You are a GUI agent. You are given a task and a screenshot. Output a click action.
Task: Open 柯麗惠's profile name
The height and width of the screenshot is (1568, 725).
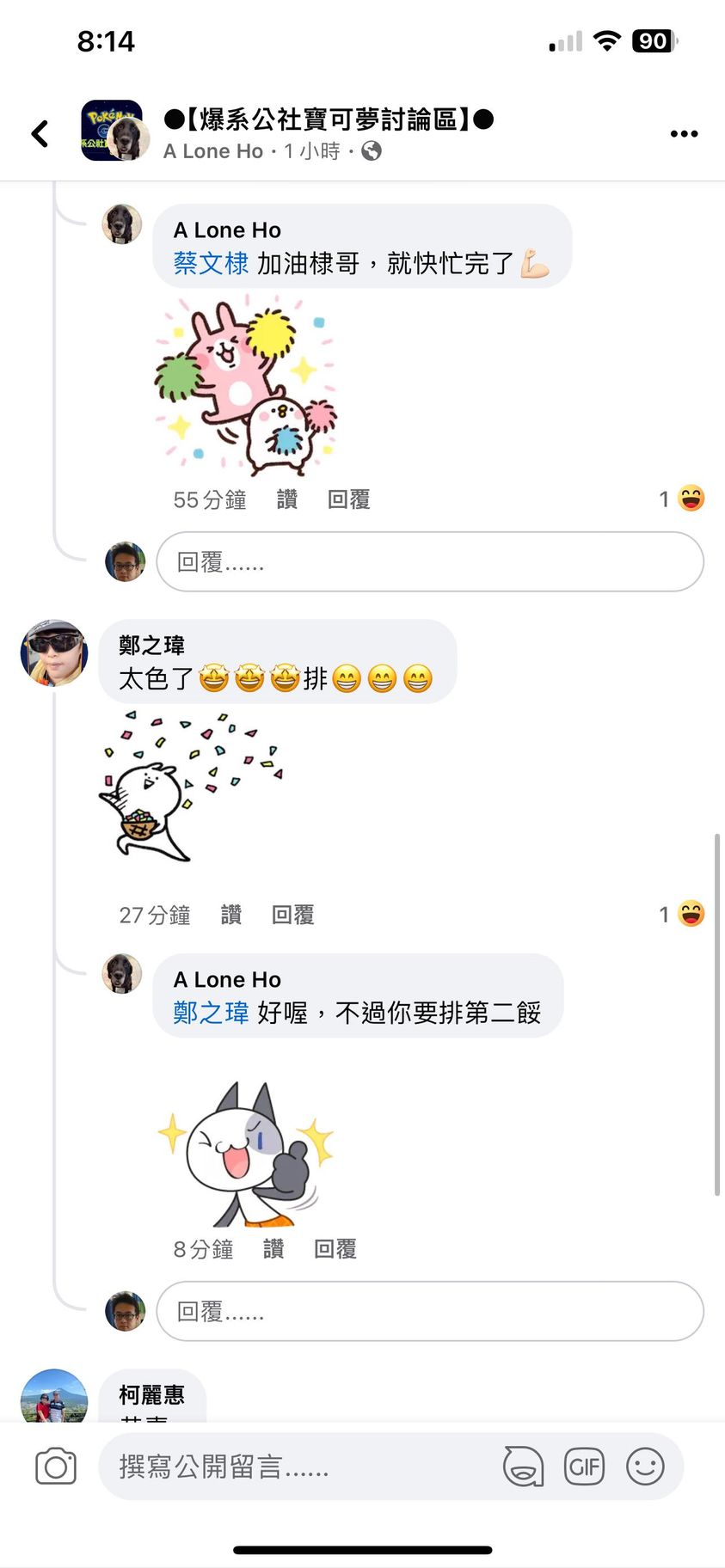151,1394
